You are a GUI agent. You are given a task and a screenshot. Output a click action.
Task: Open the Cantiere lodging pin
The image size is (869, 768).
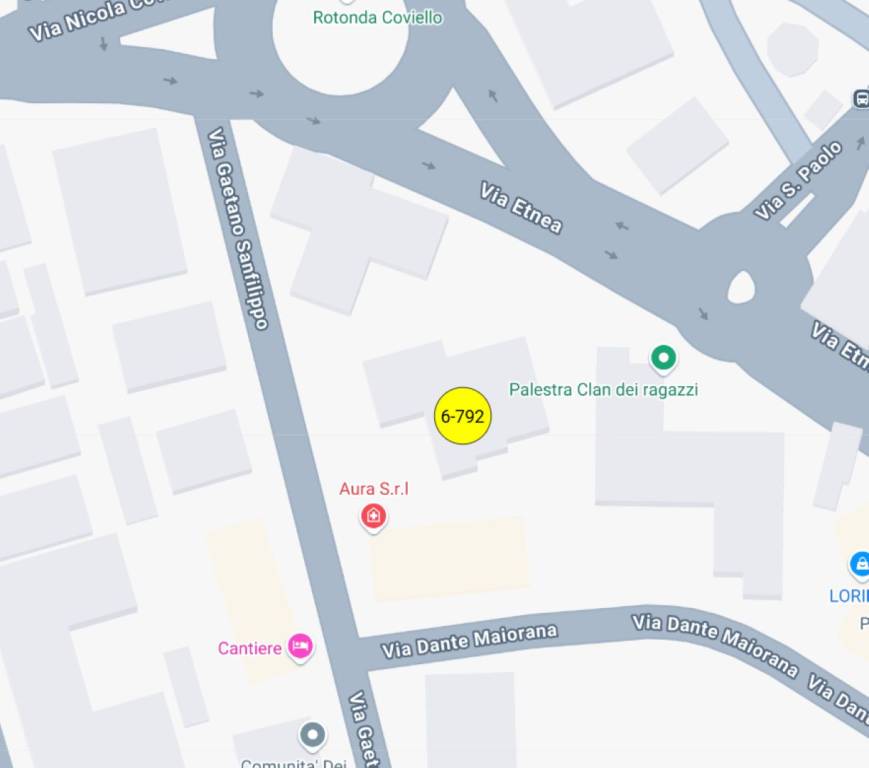(x=300, y=646)
